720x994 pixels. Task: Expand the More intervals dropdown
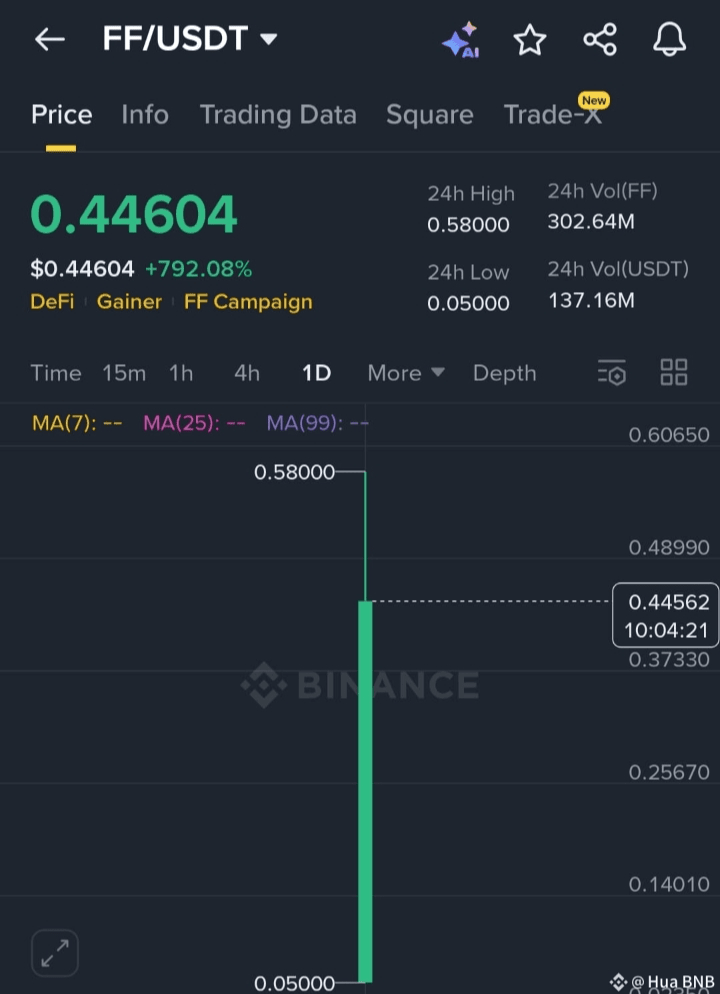pyautogui.click(x=405, y=373)
